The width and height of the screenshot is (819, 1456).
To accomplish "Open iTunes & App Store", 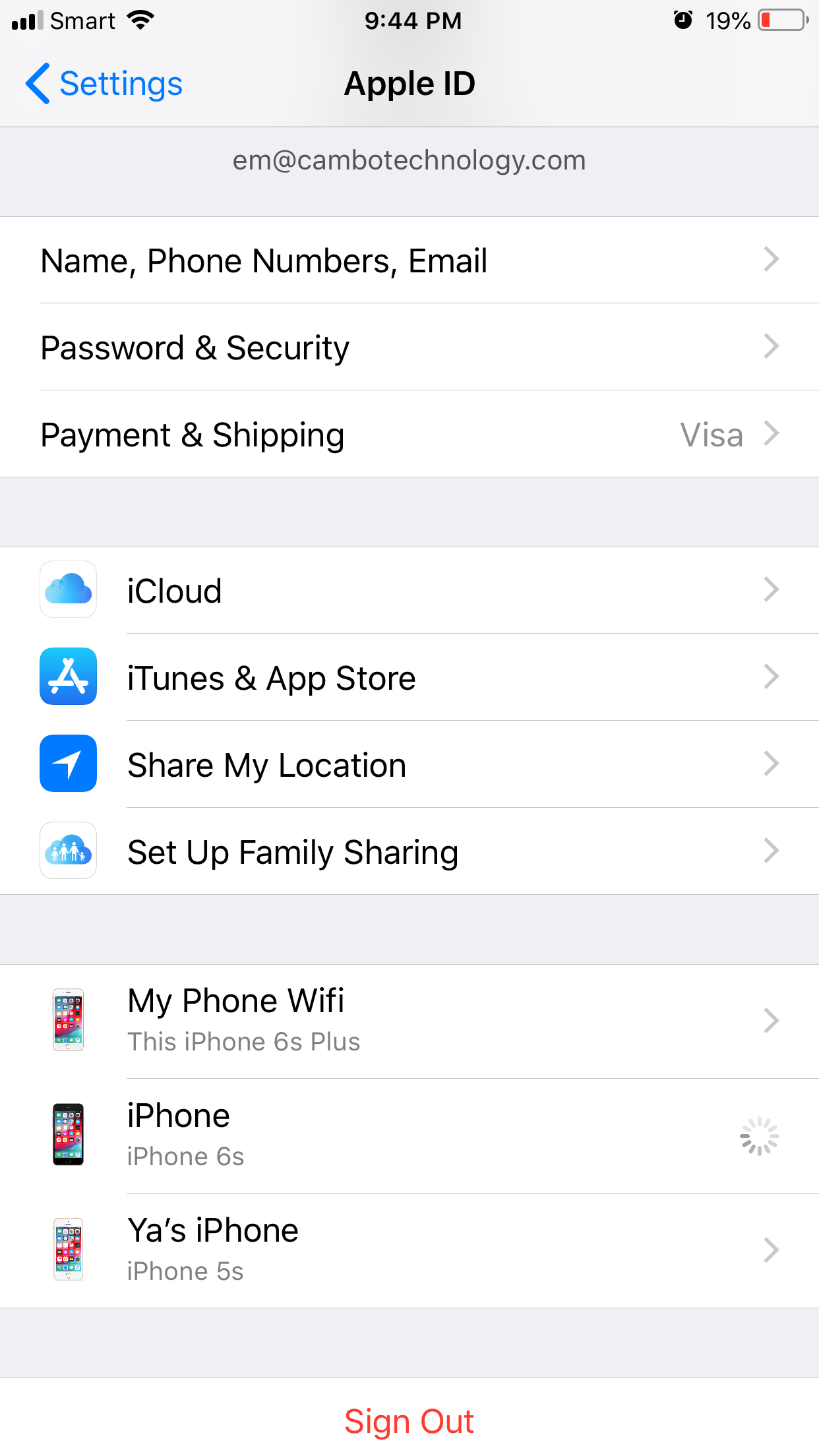I will pyautogui.click(x=409, y=677).
